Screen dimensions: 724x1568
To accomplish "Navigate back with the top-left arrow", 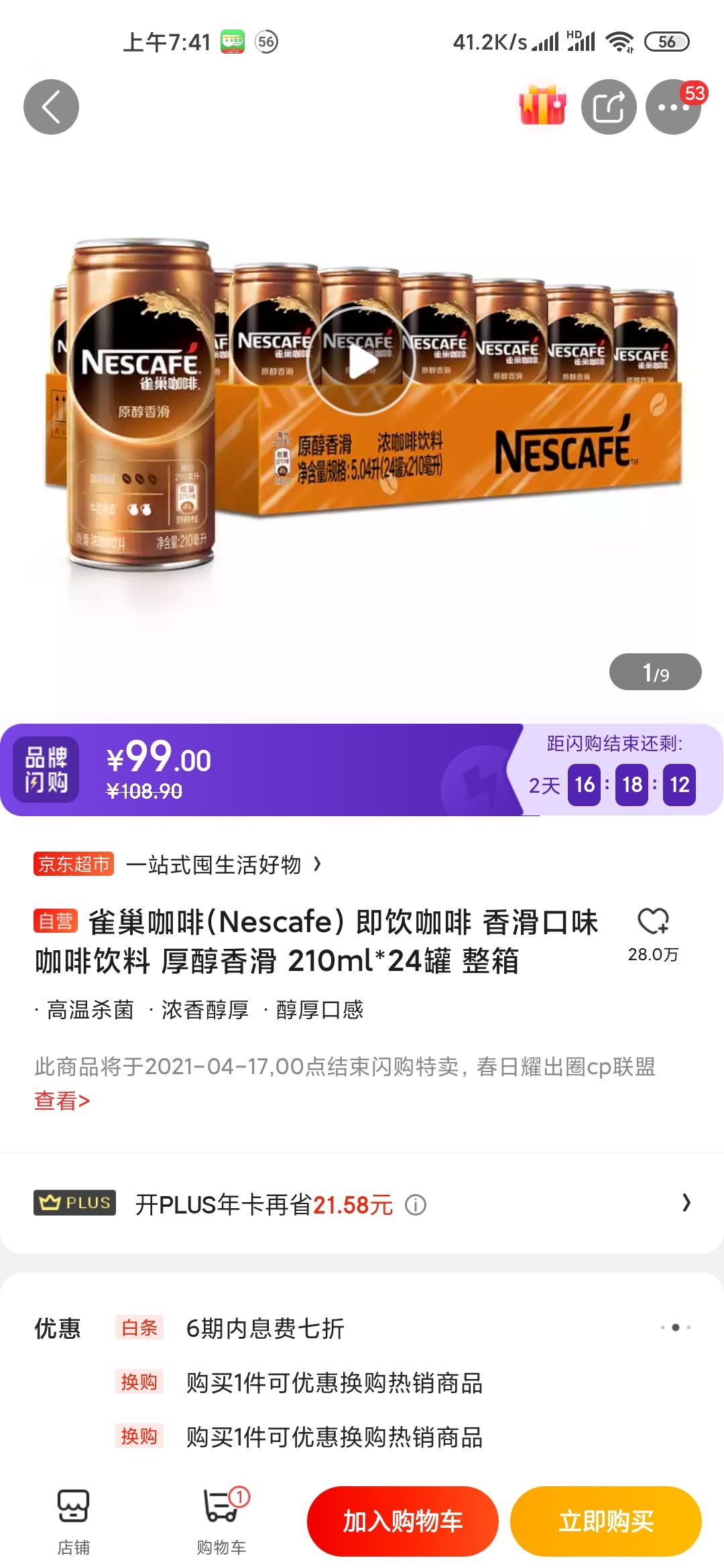I will pyautogui.click(x=50, y=105).
